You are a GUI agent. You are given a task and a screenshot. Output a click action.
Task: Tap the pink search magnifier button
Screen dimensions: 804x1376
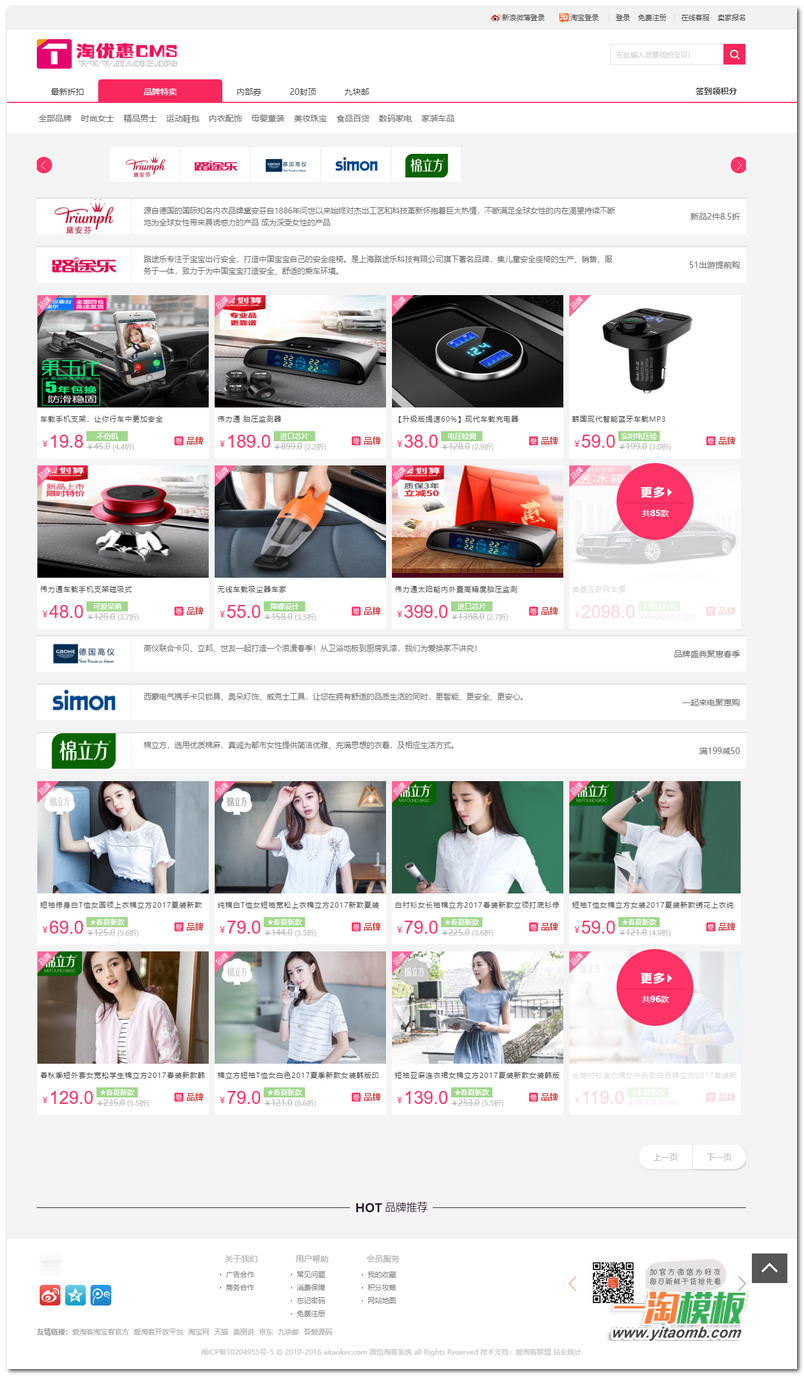tap(734, 55)
